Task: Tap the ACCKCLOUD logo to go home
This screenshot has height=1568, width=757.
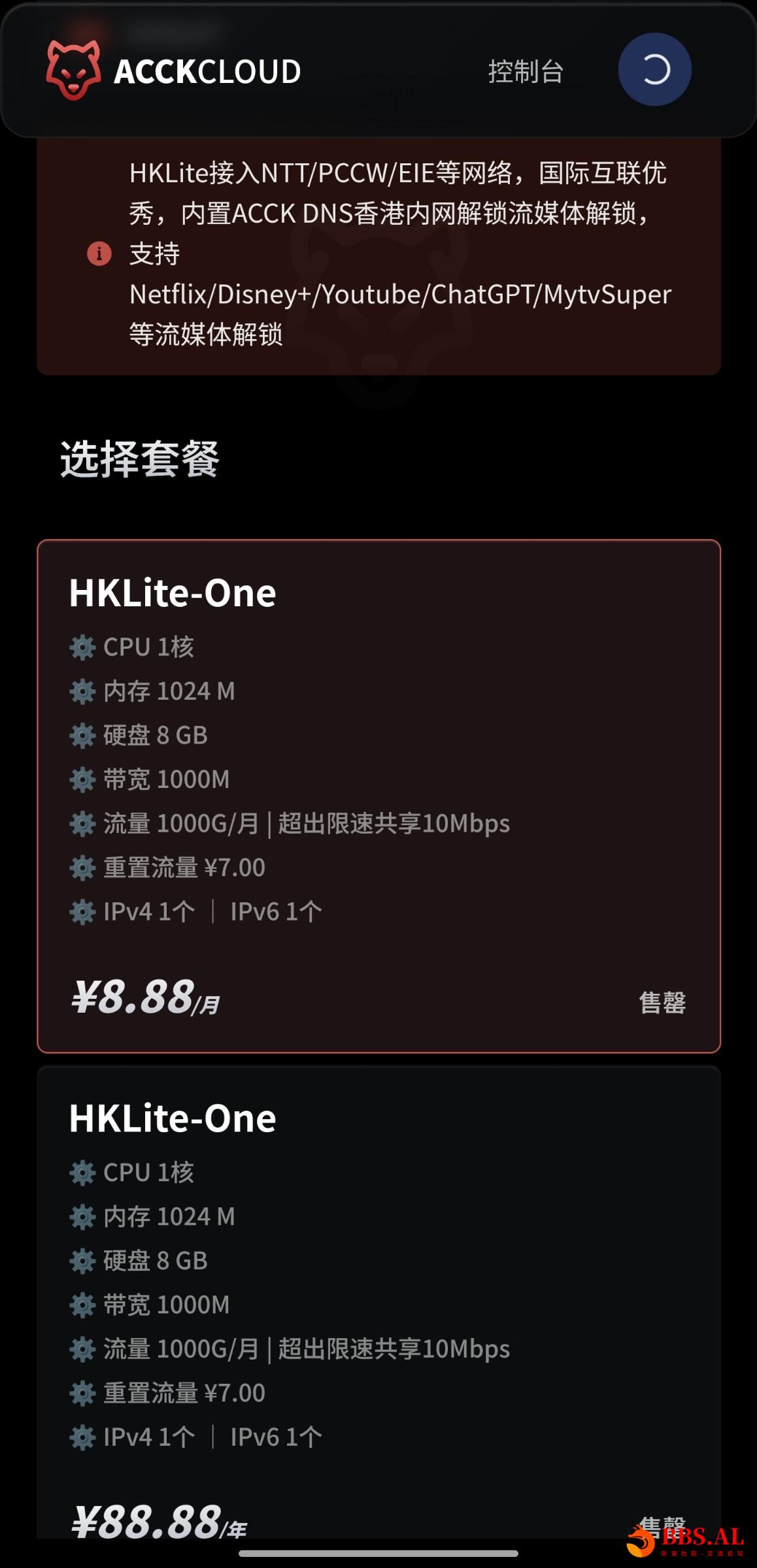Action: click(174, 71)
